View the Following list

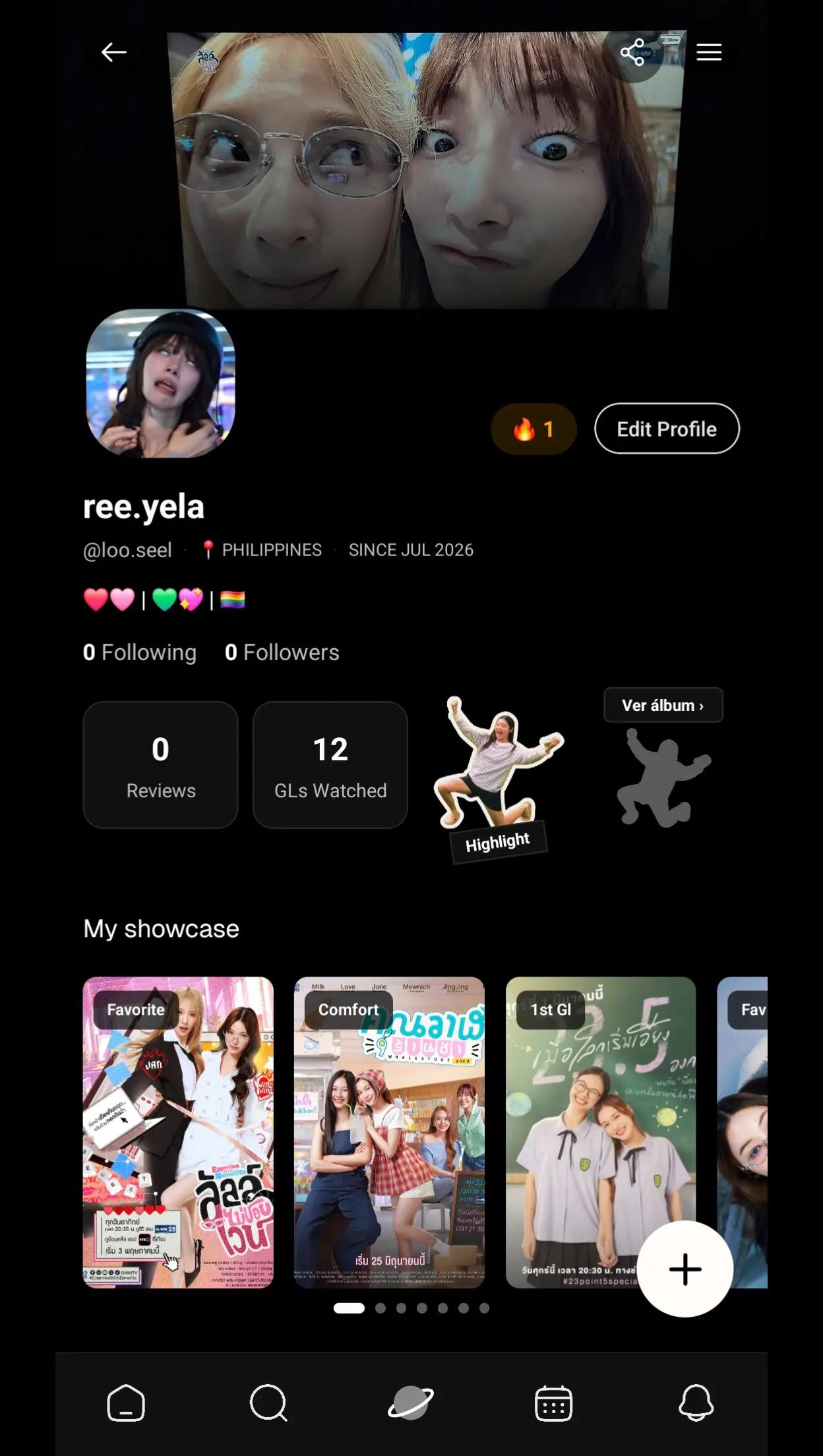[x=140, y=652]
